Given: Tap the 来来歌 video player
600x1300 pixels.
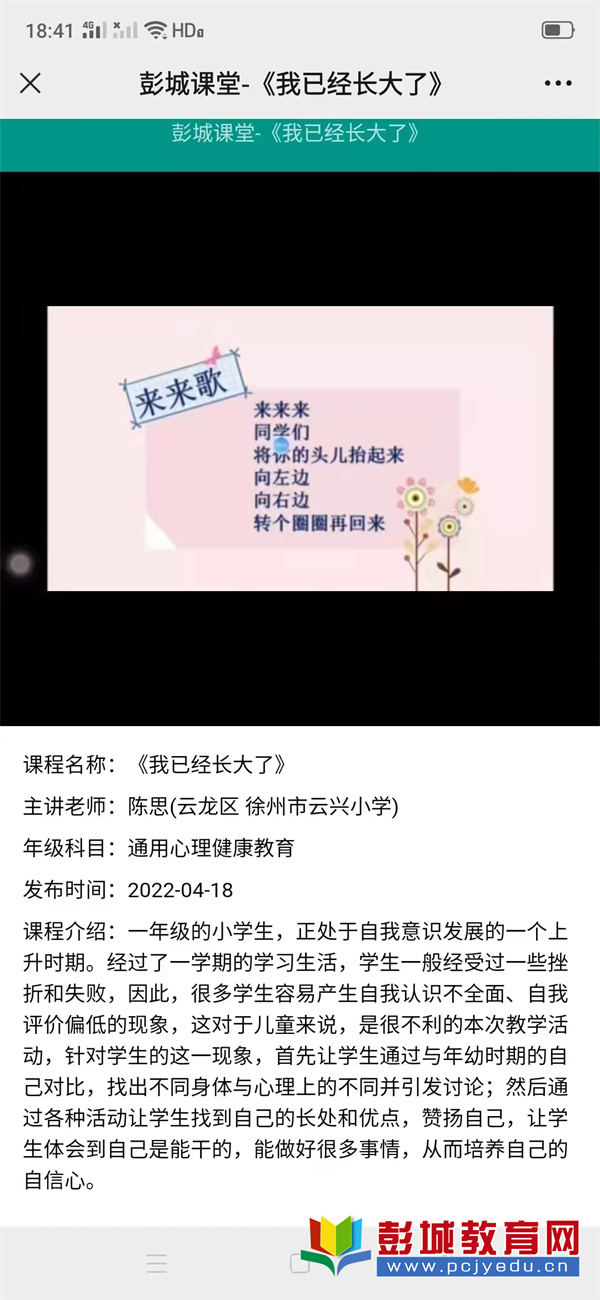Looking at the screenshot, I should 300,448.
